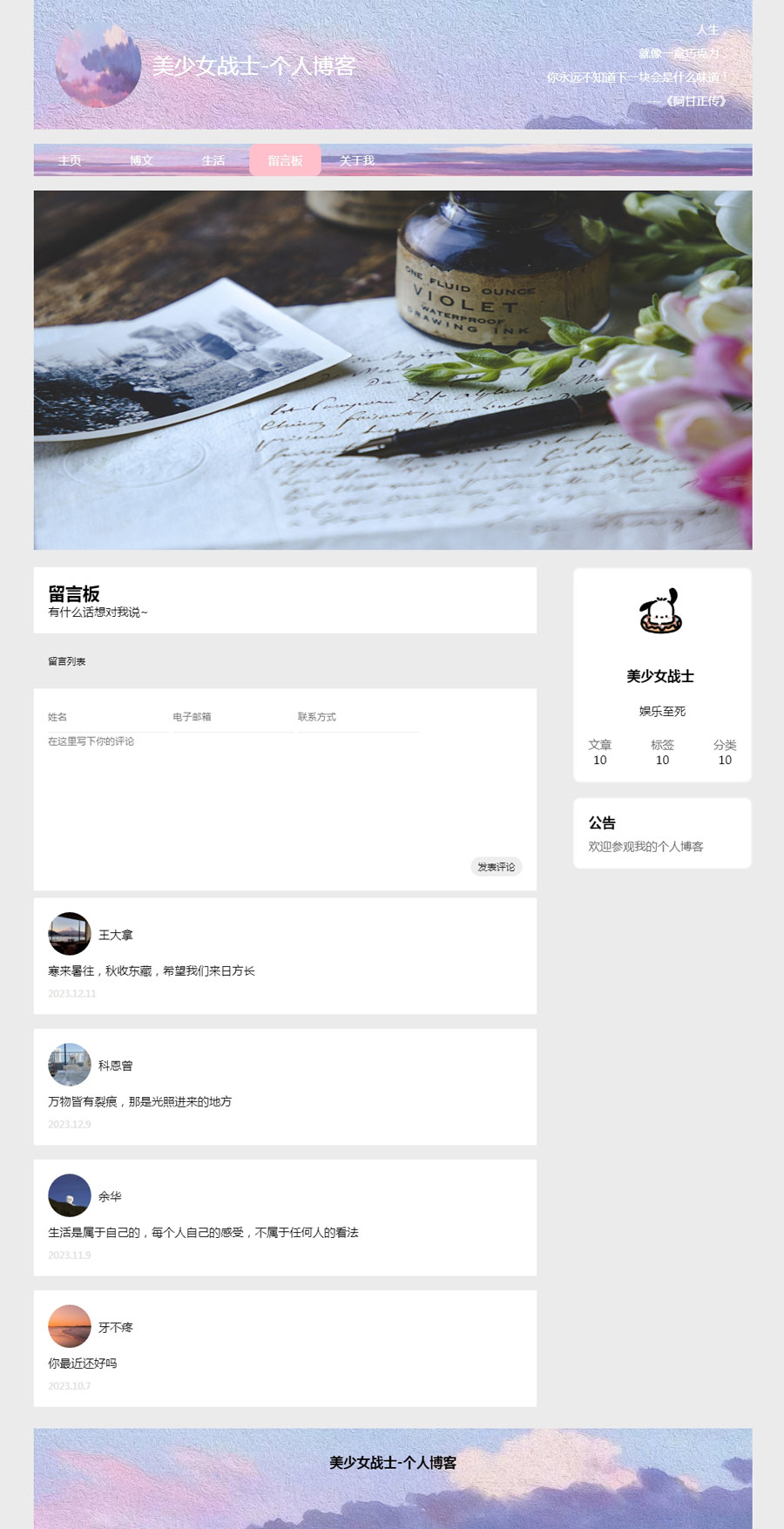784x1529 pixels.
Task: Select the 留言板 tab
Action: tap(285, 160)
